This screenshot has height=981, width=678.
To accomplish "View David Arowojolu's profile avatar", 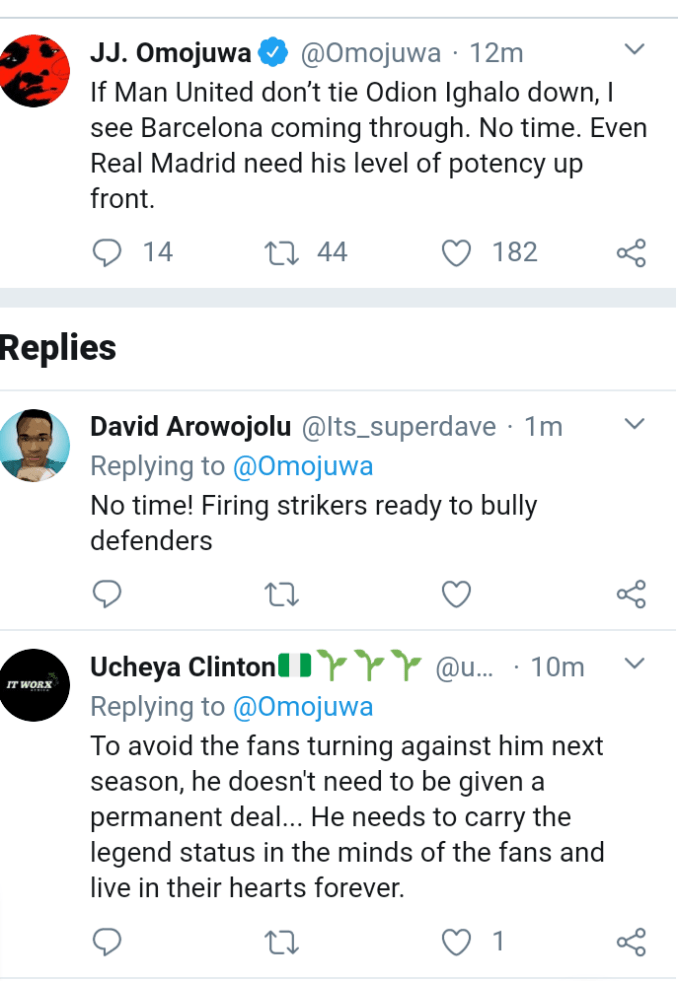I will pos(34,445).
